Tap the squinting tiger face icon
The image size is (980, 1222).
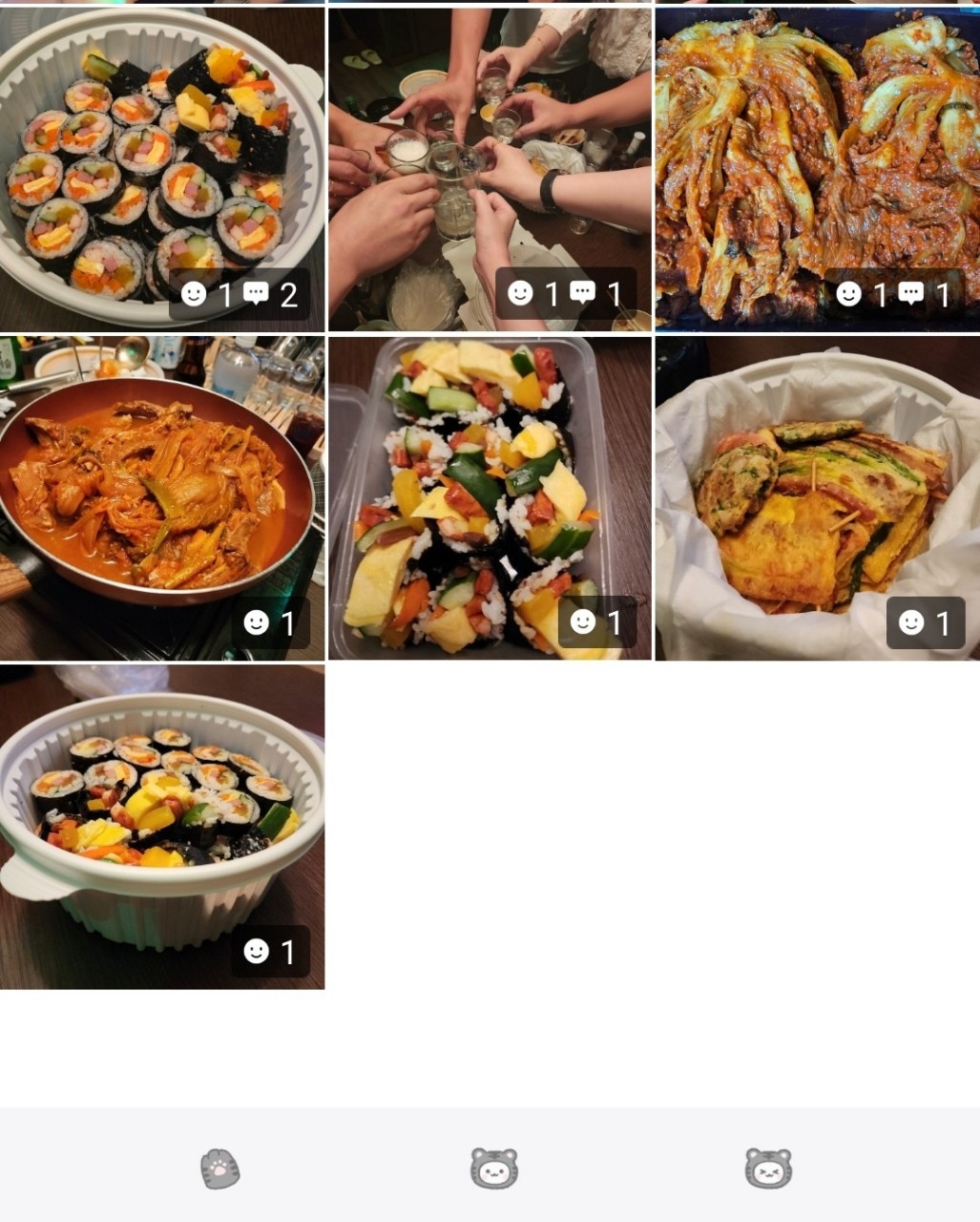click(768, 1169)
